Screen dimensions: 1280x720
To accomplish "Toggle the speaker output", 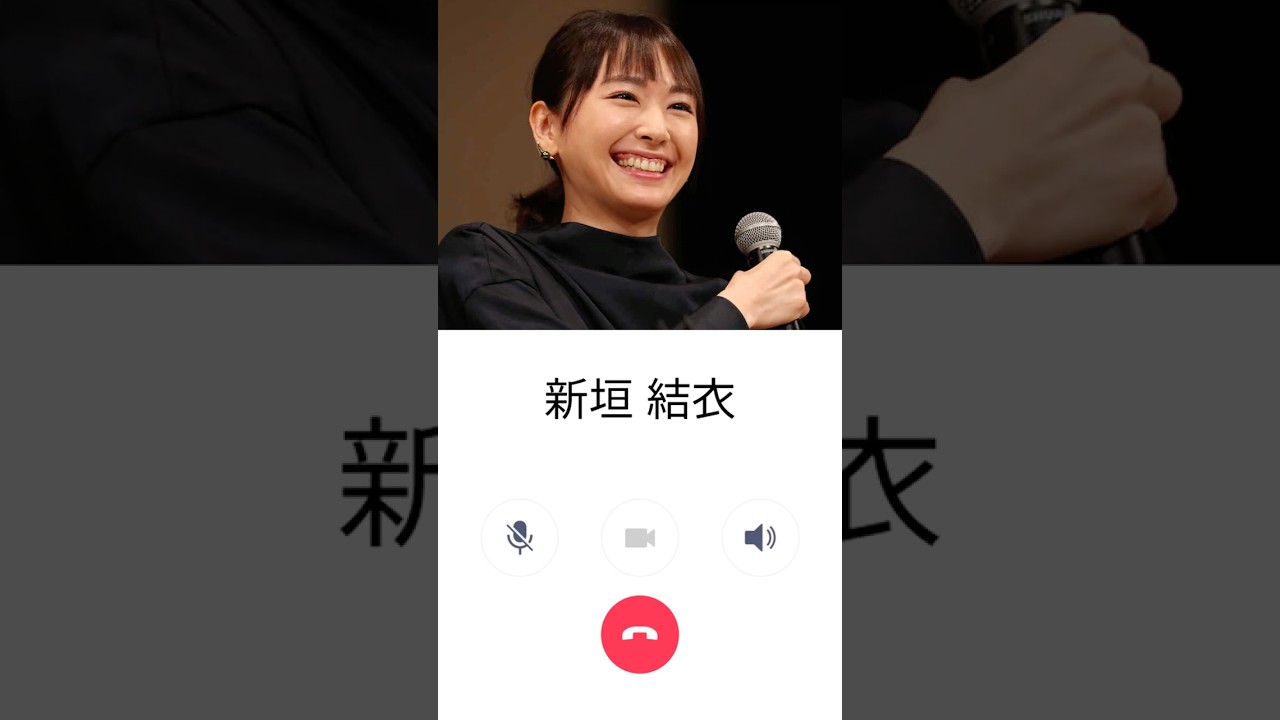I will (x=760, y=538).
